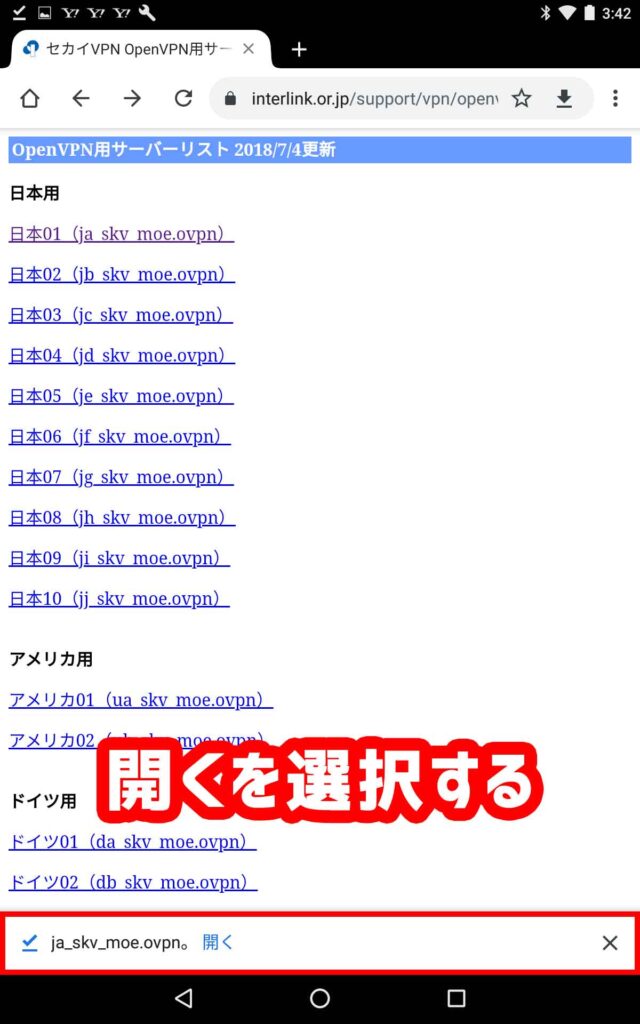Download アメリカ01 ua_skv_moe.ovpn
This screenshot has width=640, height=1024.
coord(140,700)
